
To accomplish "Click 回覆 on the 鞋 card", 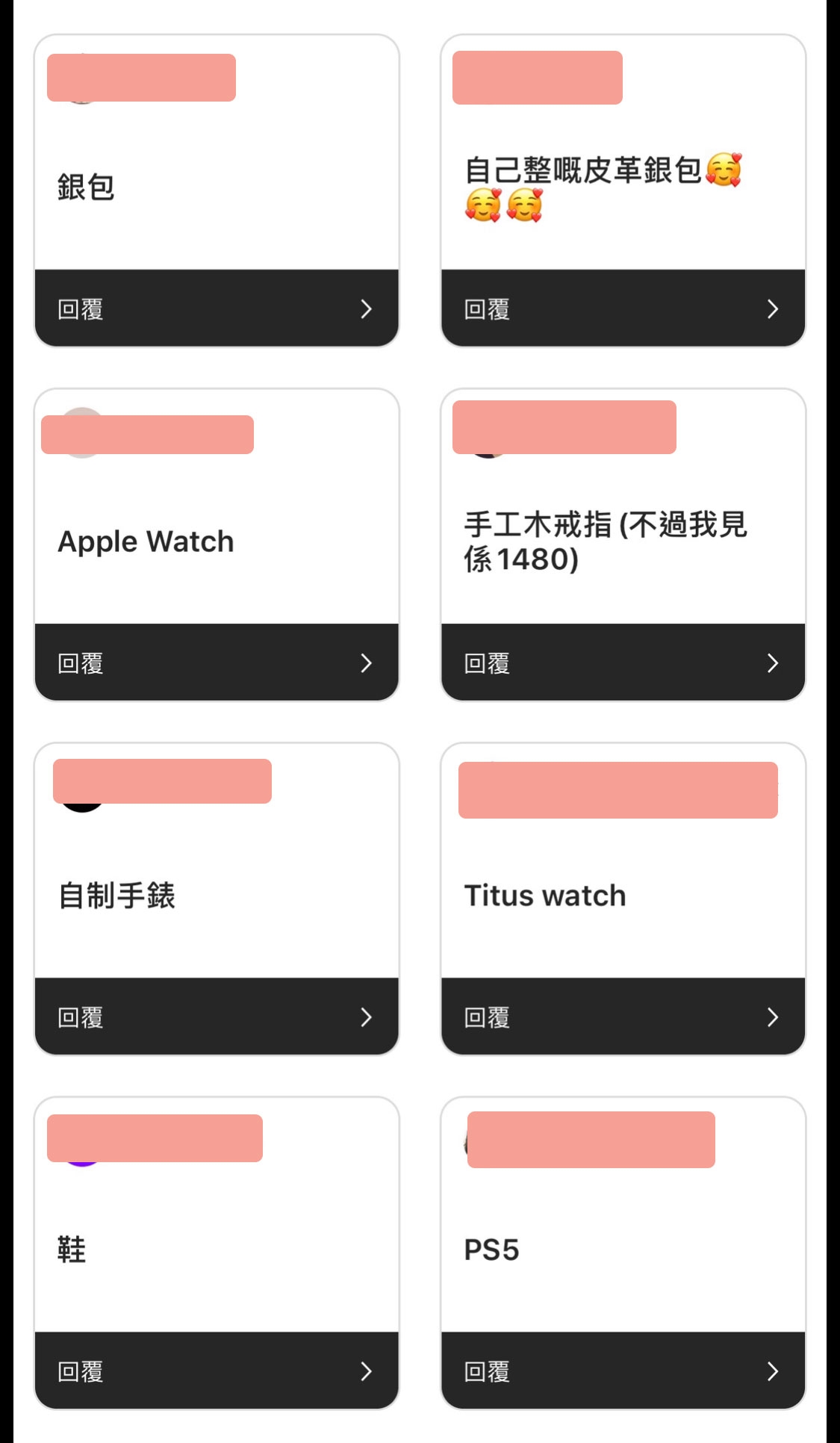I will pyautogui.click(x=80, y=1371).
